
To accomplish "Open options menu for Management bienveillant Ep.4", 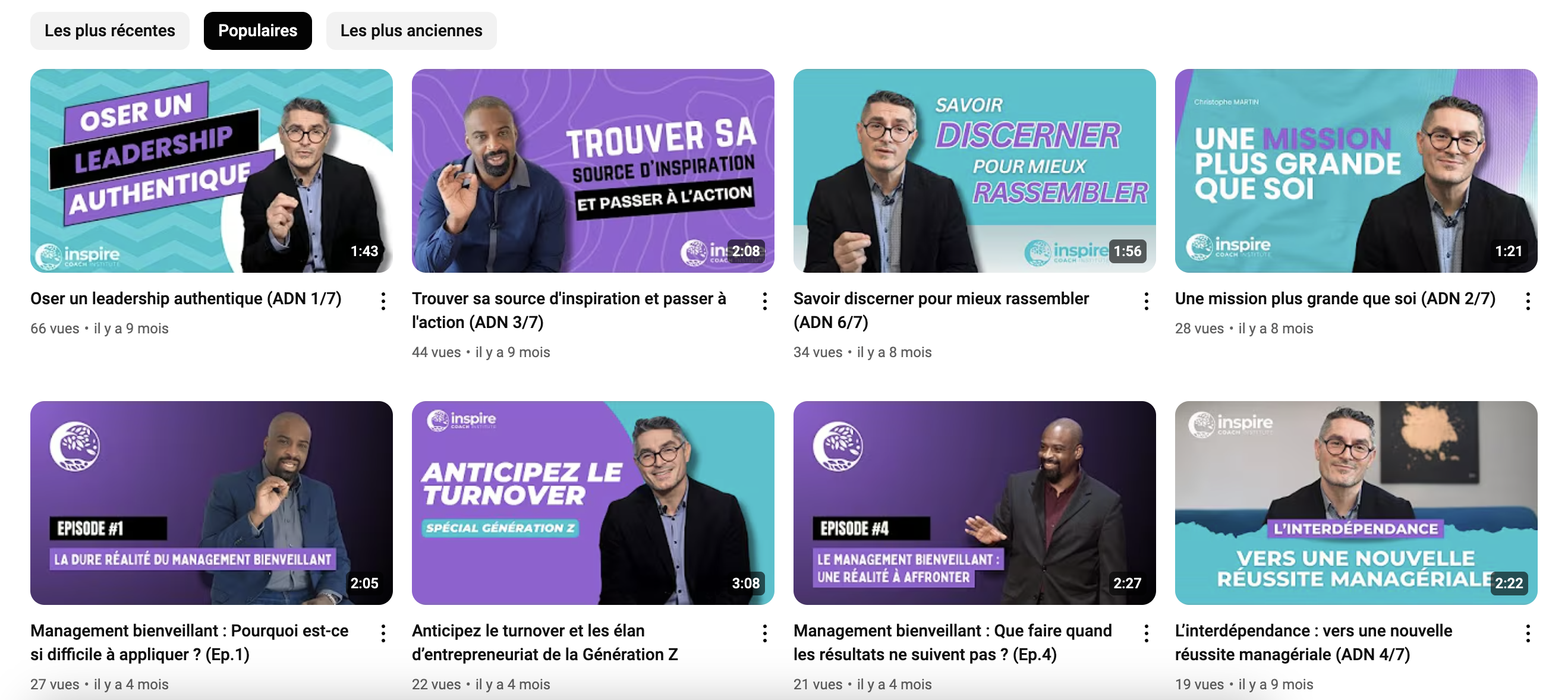I will [x=1146, y=633].
